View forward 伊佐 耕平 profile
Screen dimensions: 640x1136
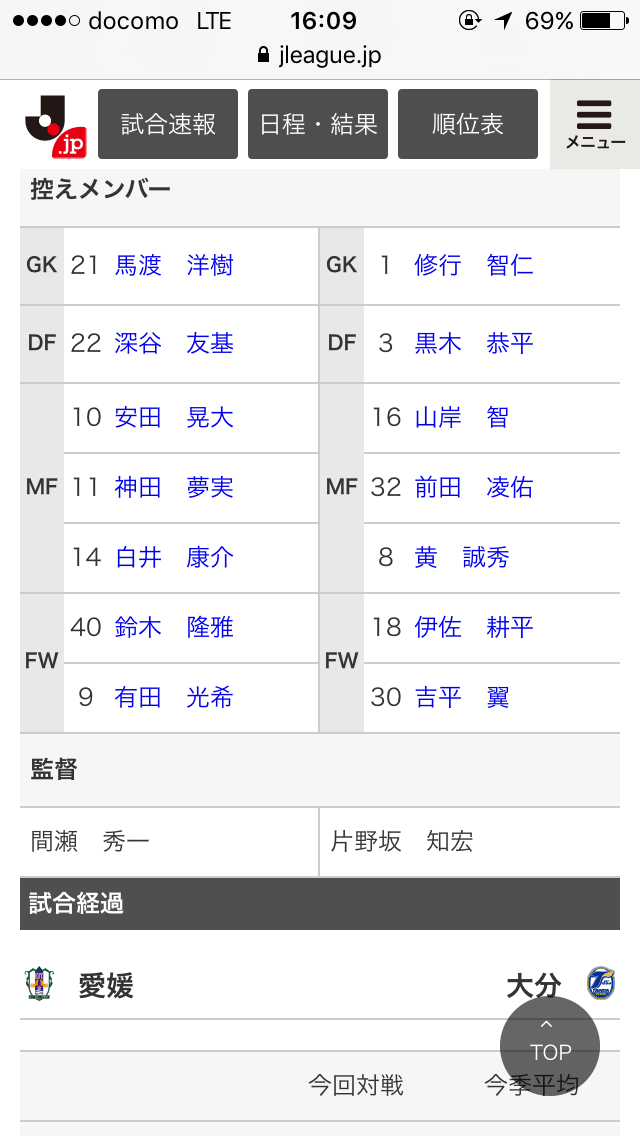point(474,627)
